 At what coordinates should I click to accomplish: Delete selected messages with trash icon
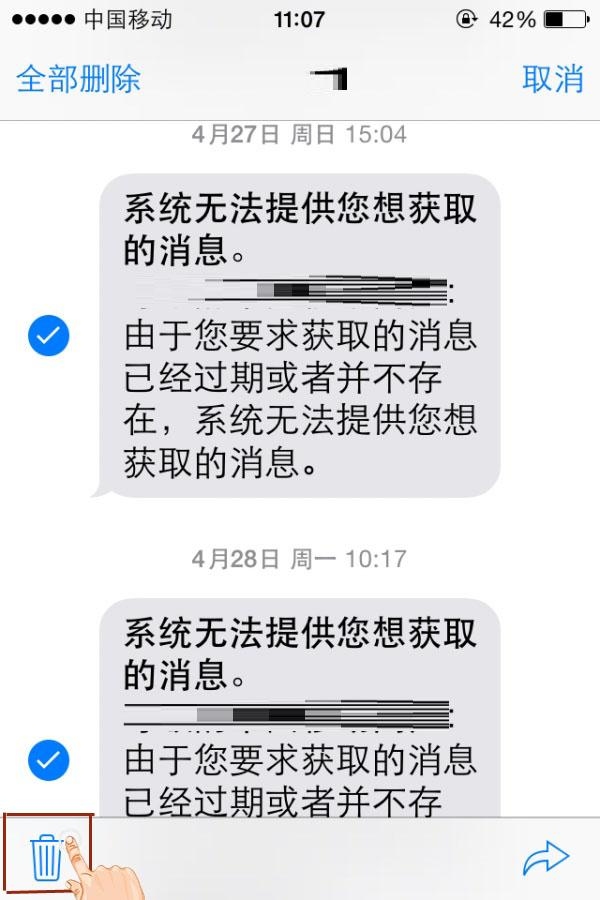(x=46, y=858)
